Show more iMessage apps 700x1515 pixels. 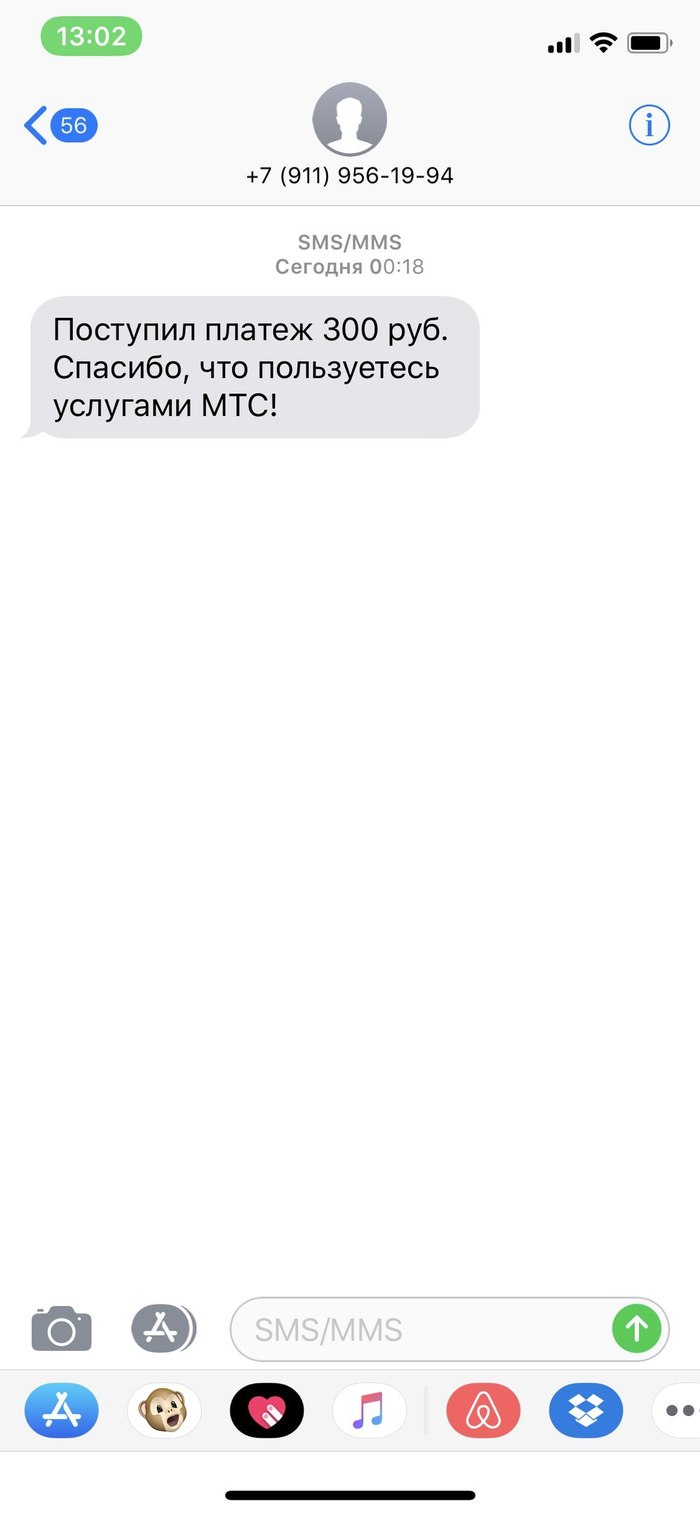(676, 1410)
